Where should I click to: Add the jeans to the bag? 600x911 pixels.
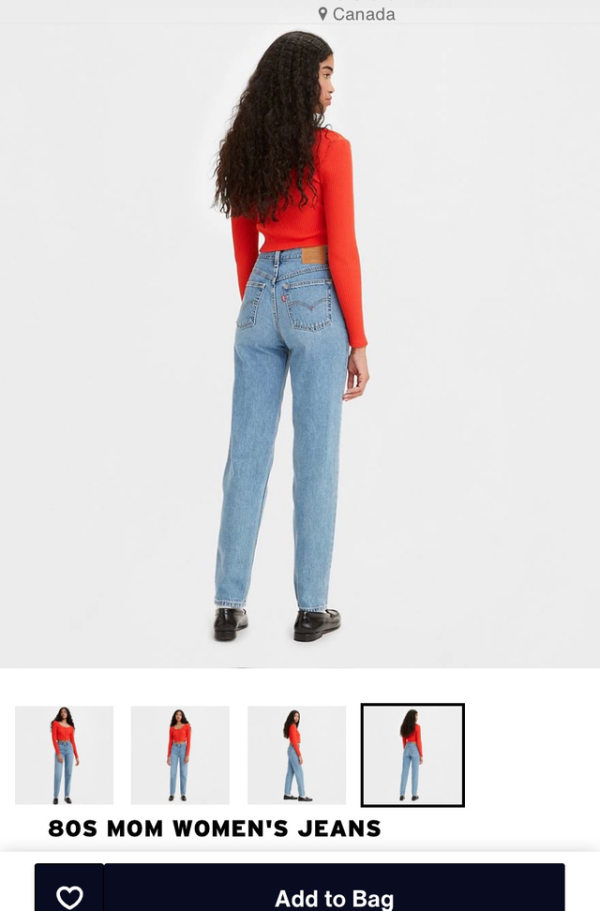coord(334,893)
